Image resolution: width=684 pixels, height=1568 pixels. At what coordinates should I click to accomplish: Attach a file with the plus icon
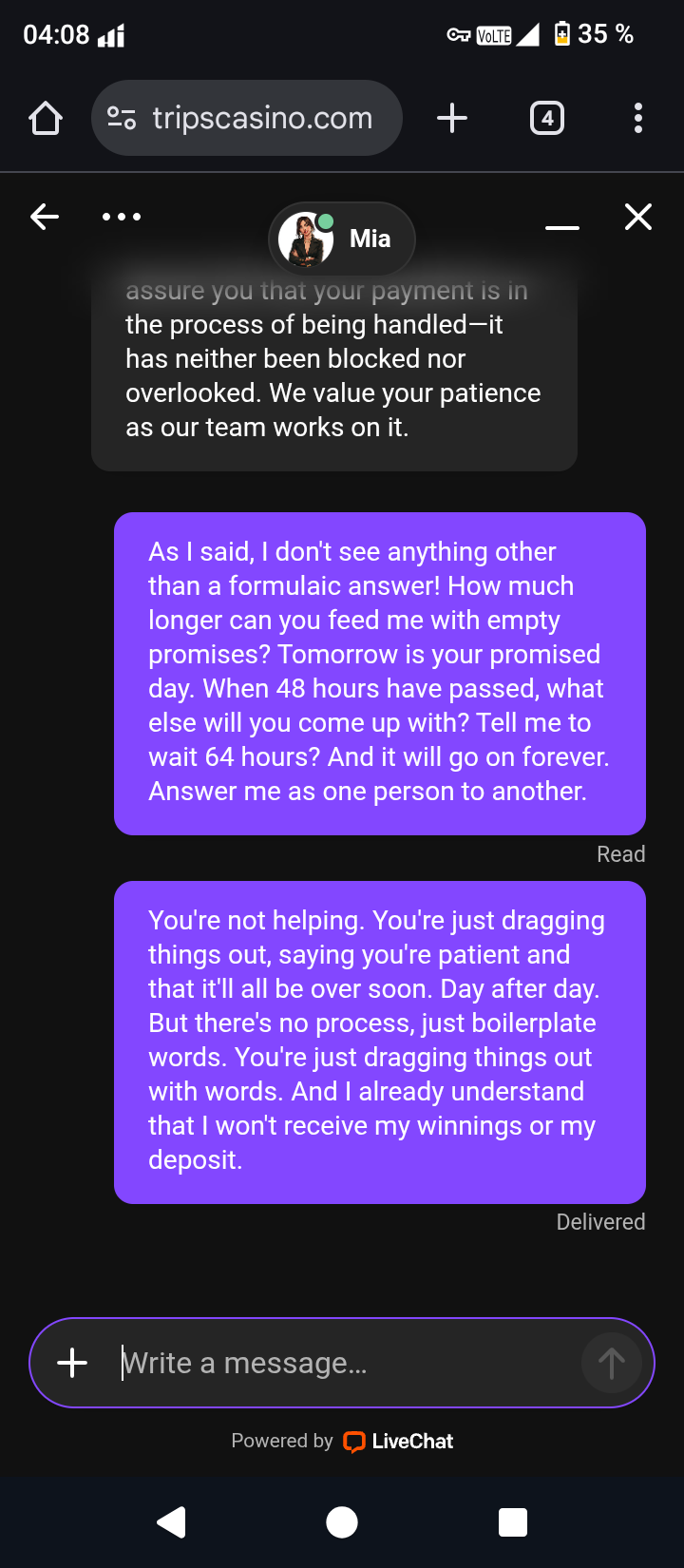tap(72, 1363)
